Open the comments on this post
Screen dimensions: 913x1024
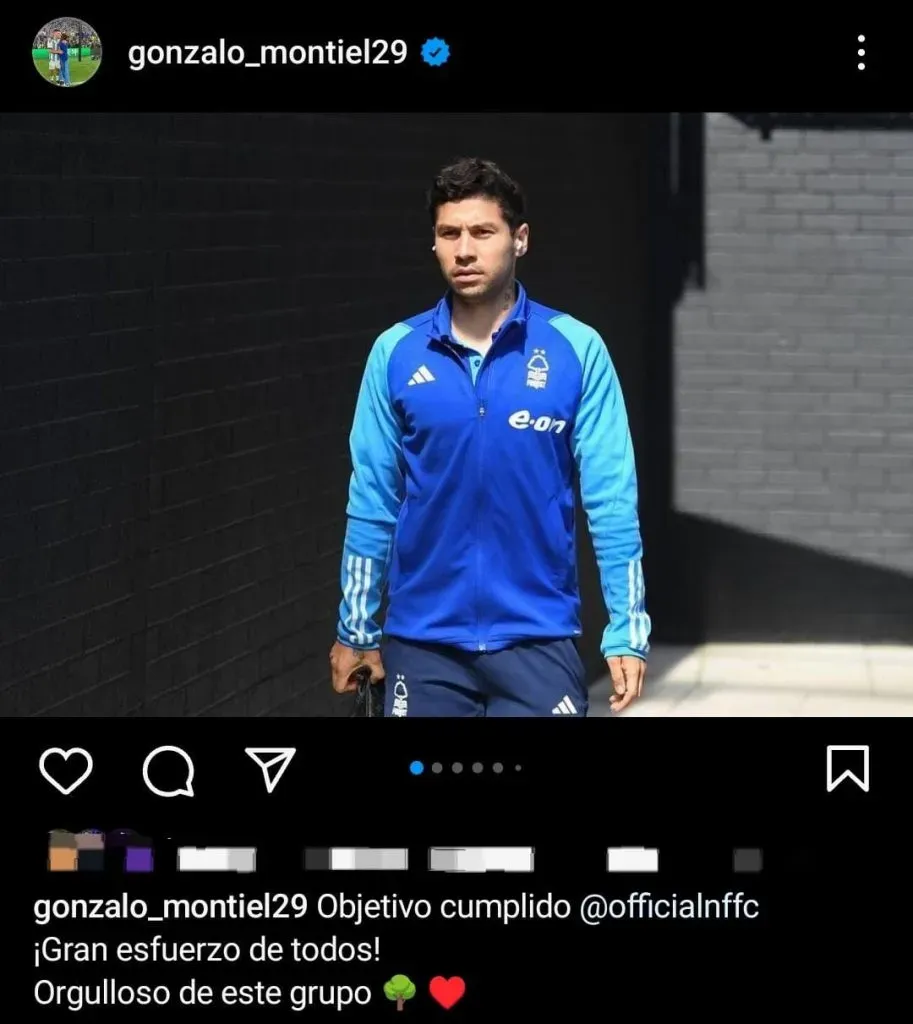pos(168,770)
